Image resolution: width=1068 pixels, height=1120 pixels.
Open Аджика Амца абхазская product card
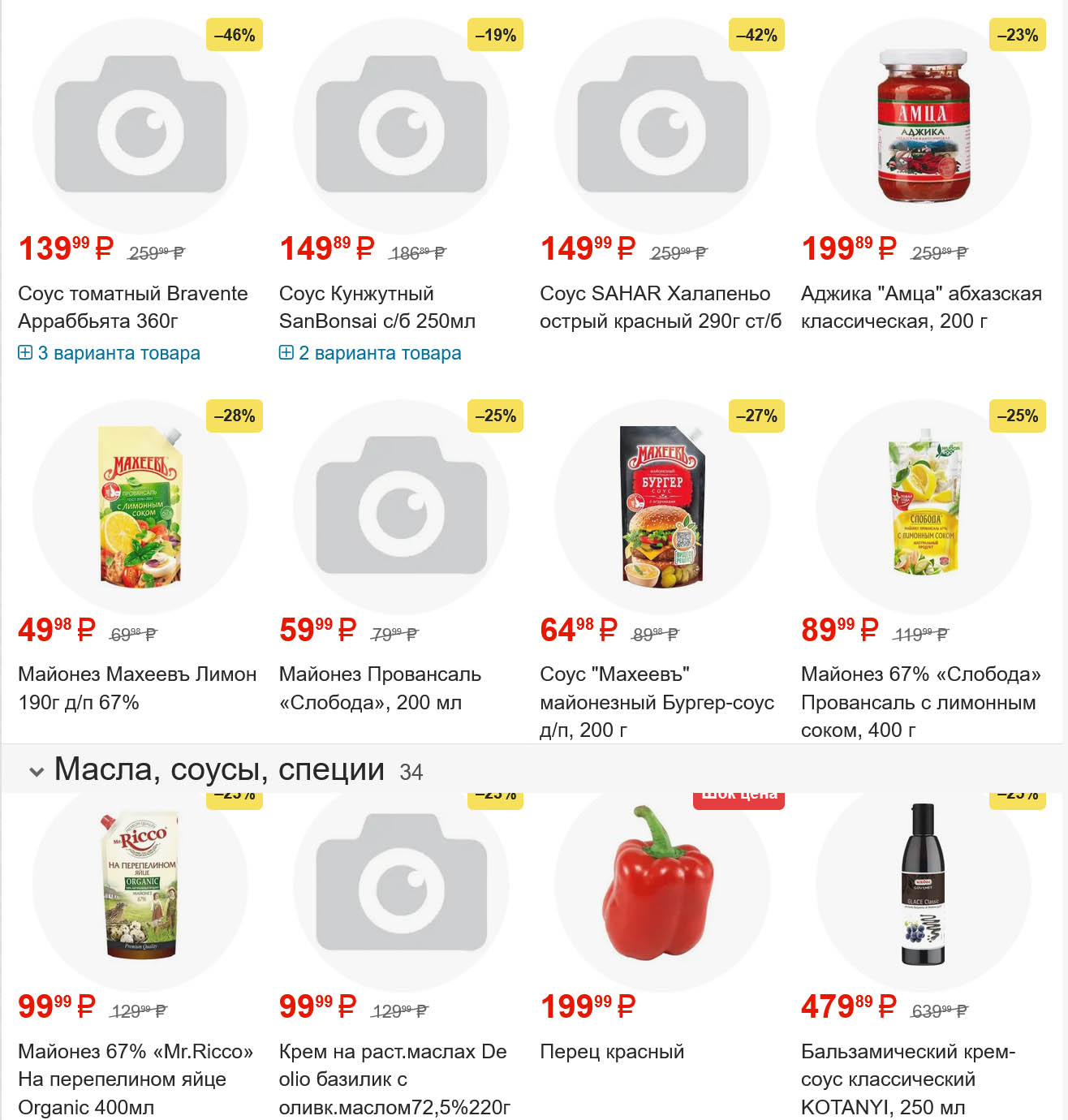921,307
